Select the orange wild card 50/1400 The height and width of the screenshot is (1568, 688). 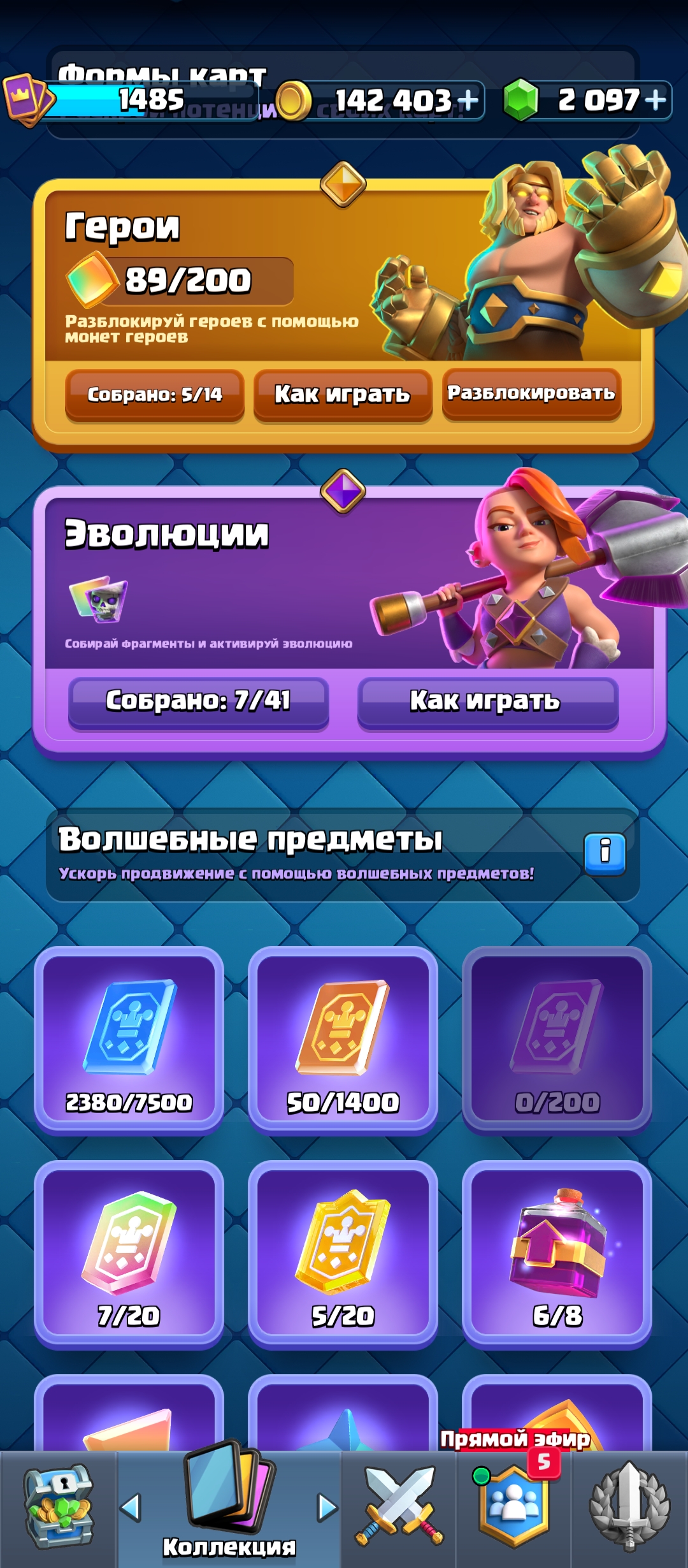pyautogui.click(x=343, y=1040)
